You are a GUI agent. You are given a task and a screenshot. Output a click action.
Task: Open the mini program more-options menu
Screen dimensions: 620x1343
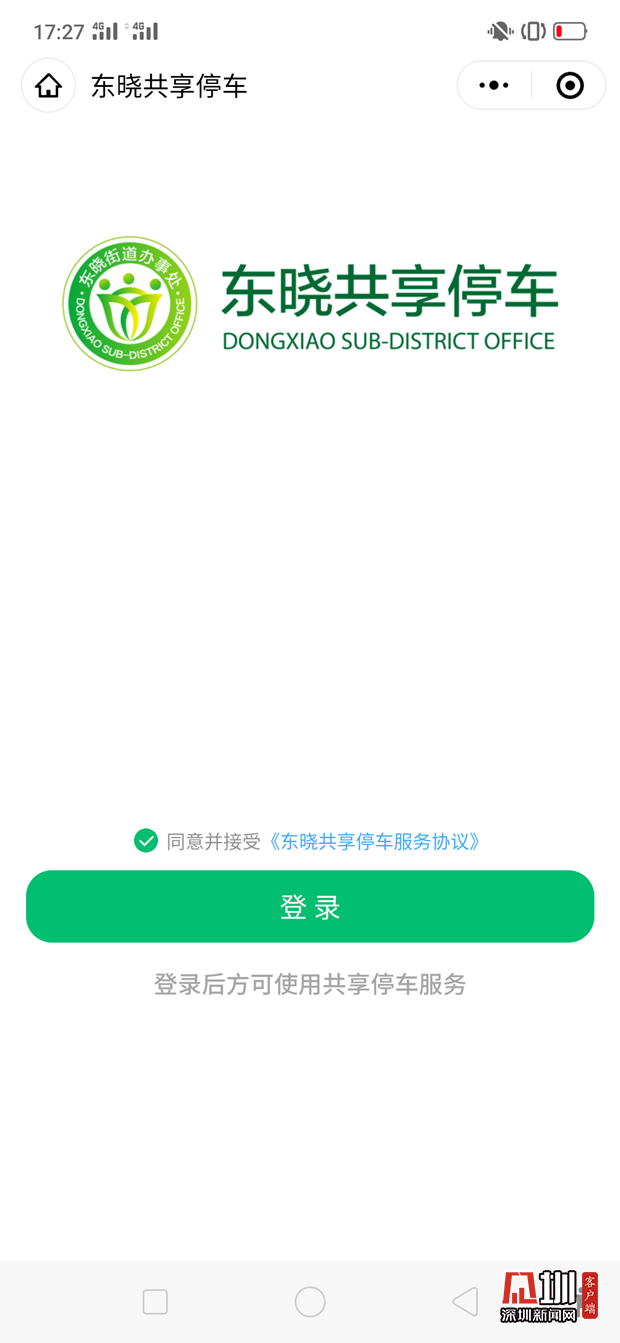point(494,86)
